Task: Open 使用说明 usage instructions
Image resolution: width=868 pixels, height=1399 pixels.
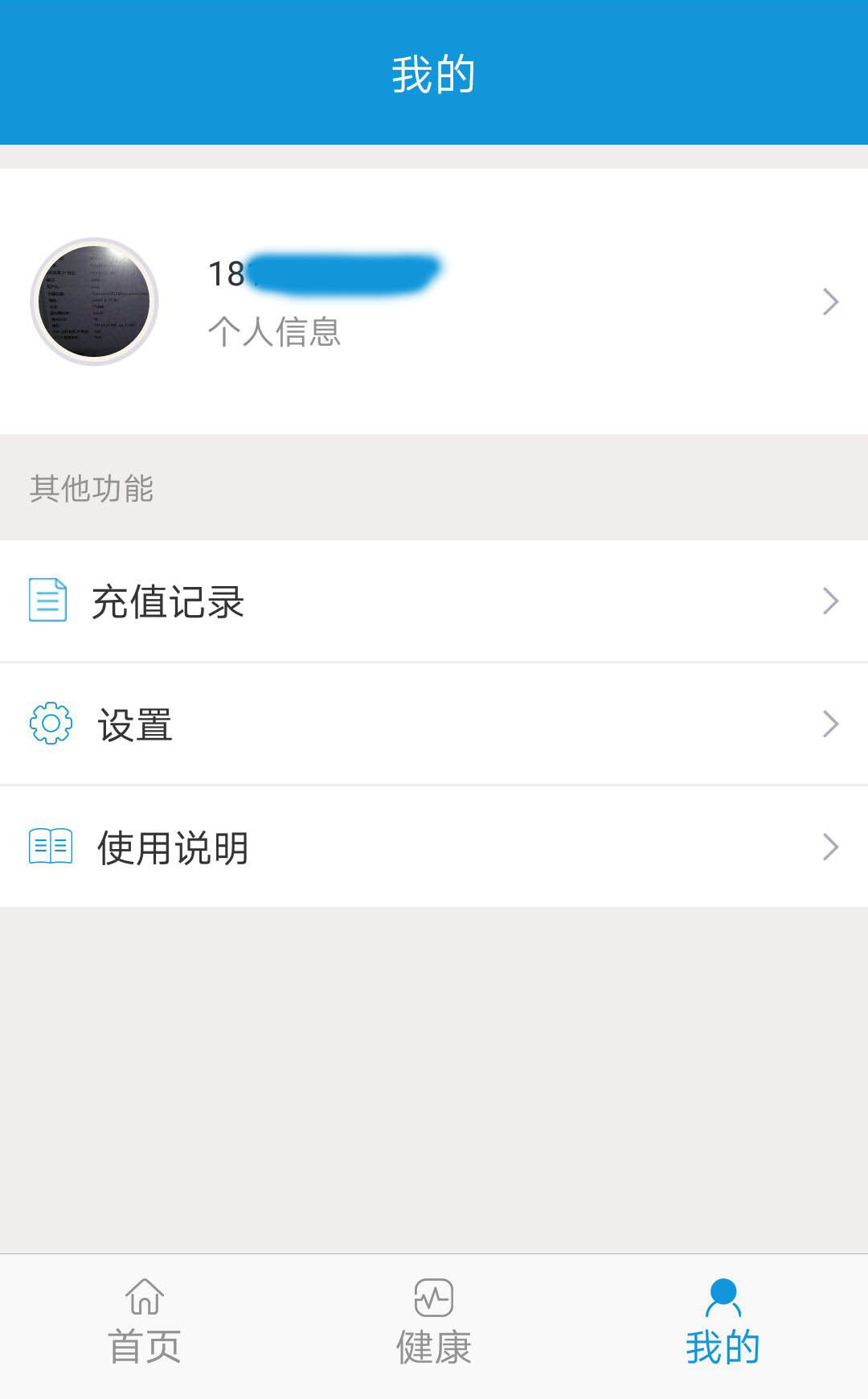Action: coord(434,847)
